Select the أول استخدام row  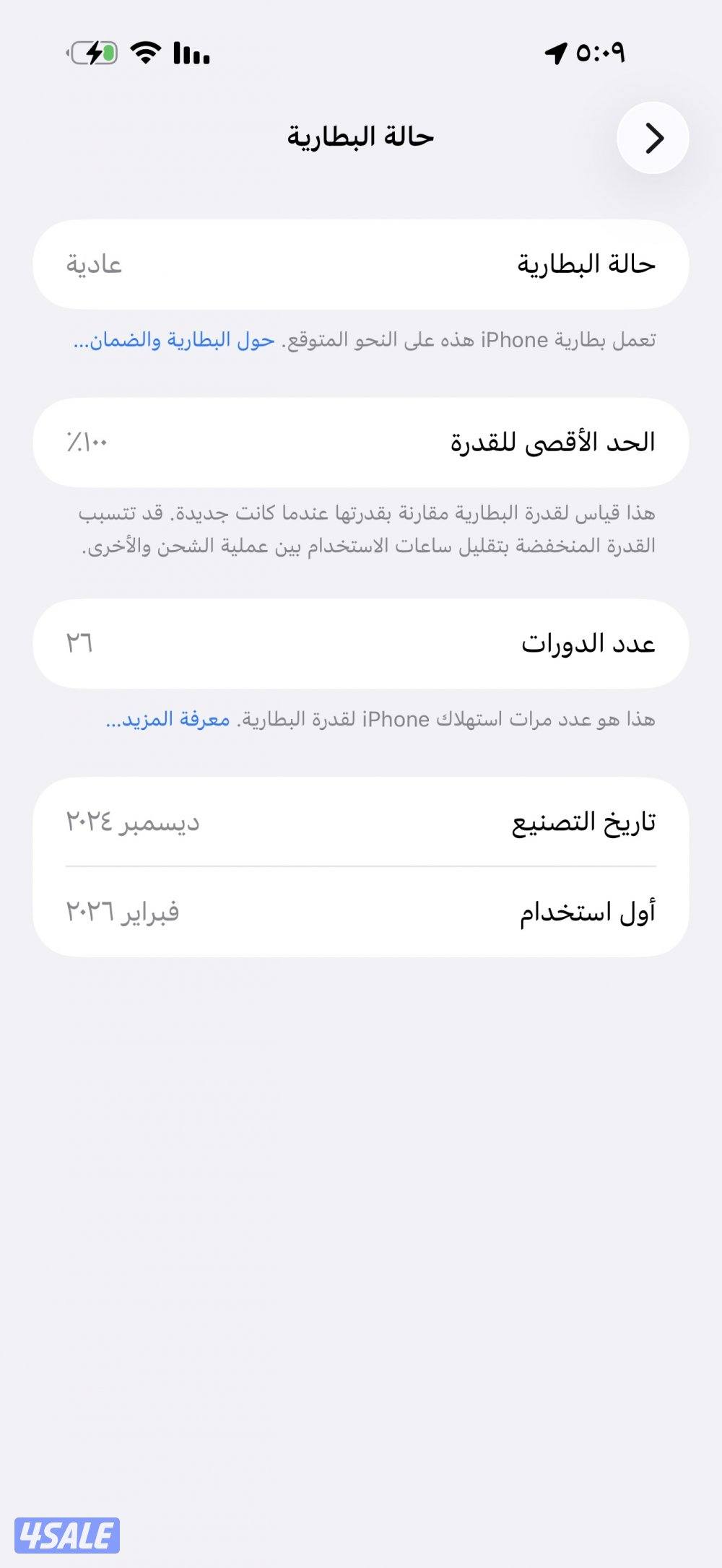tap(361, 910)
